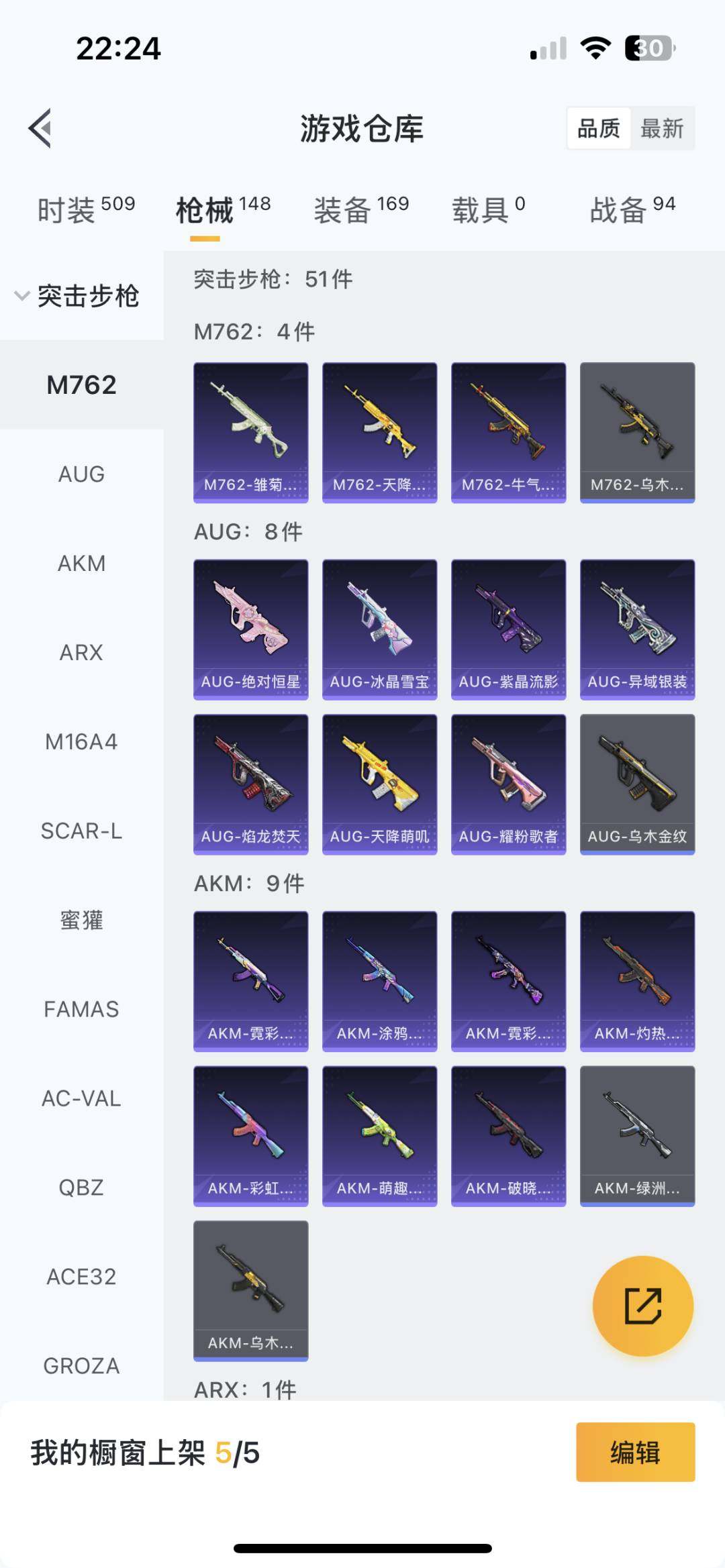Collapse the 突击步枪 category
Image resolution: width=725 pixels, height=1568 pixels.
77,296
